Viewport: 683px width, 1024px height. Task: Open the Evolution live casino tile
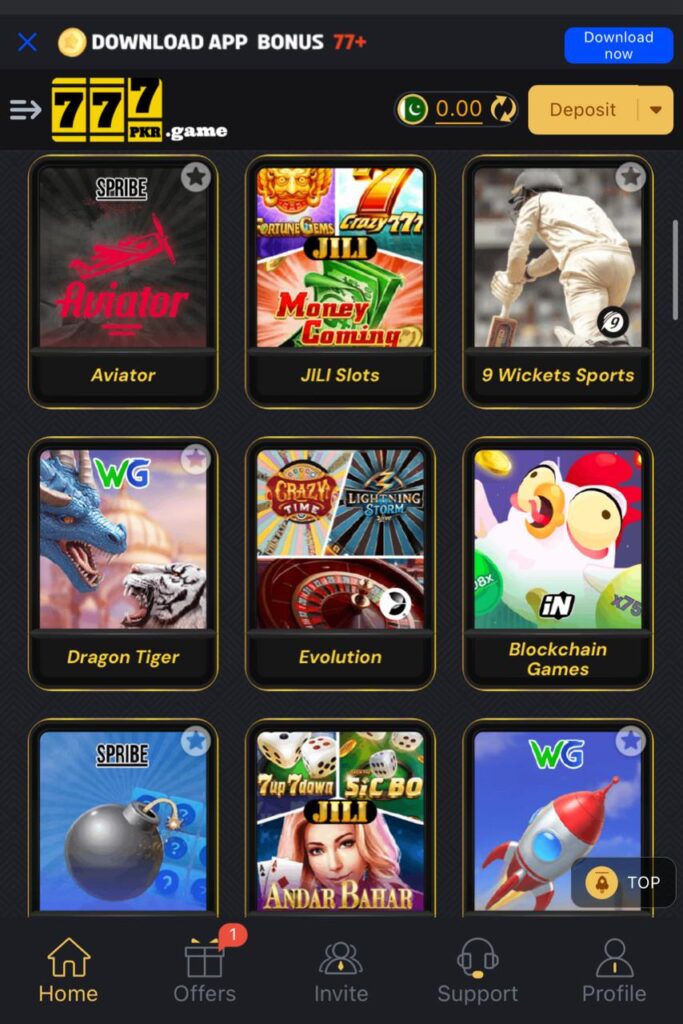pos(340,562)
